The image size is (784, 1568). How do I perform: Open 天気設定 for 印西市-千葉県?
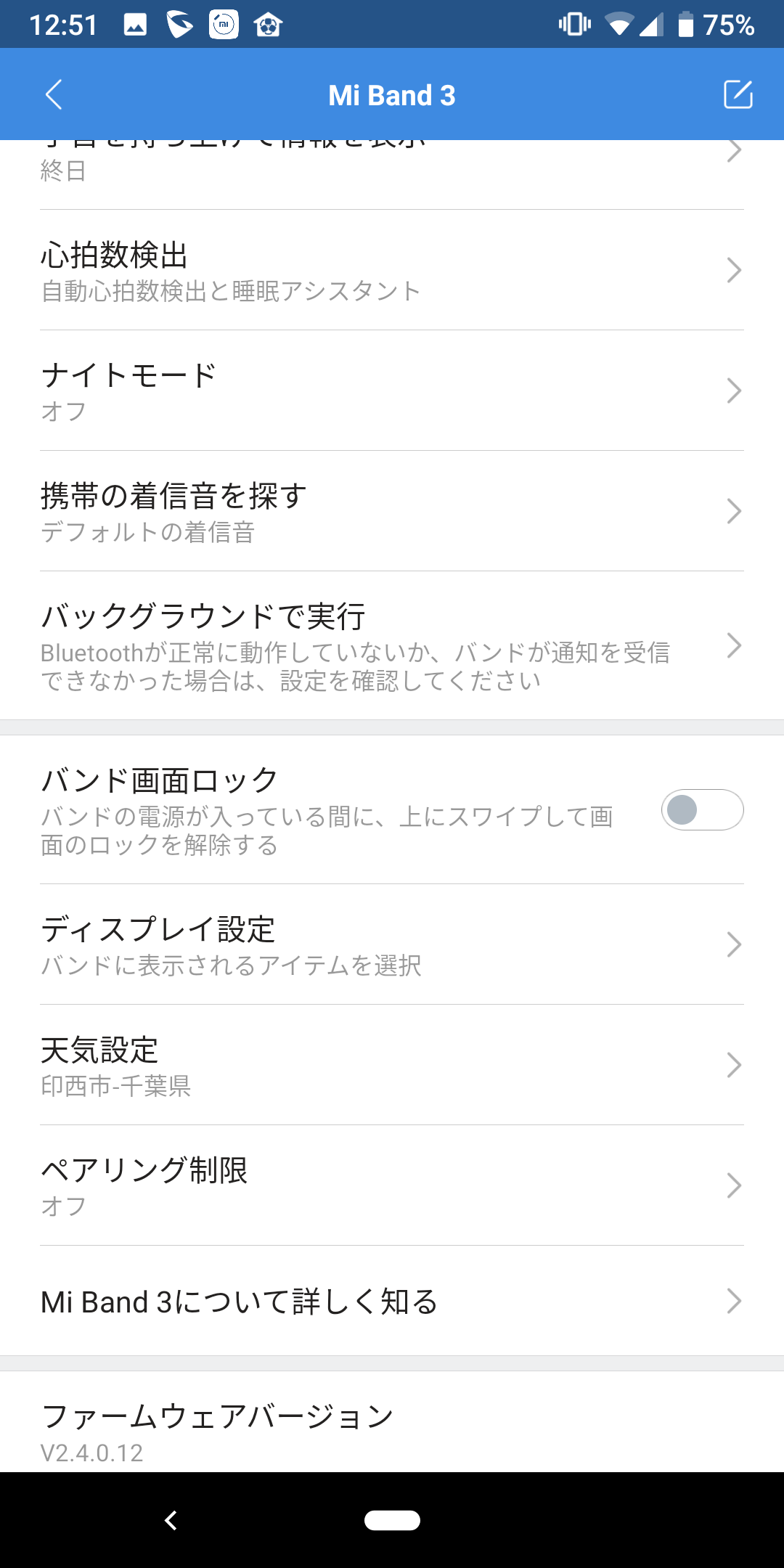click(x=392, y=1065)
